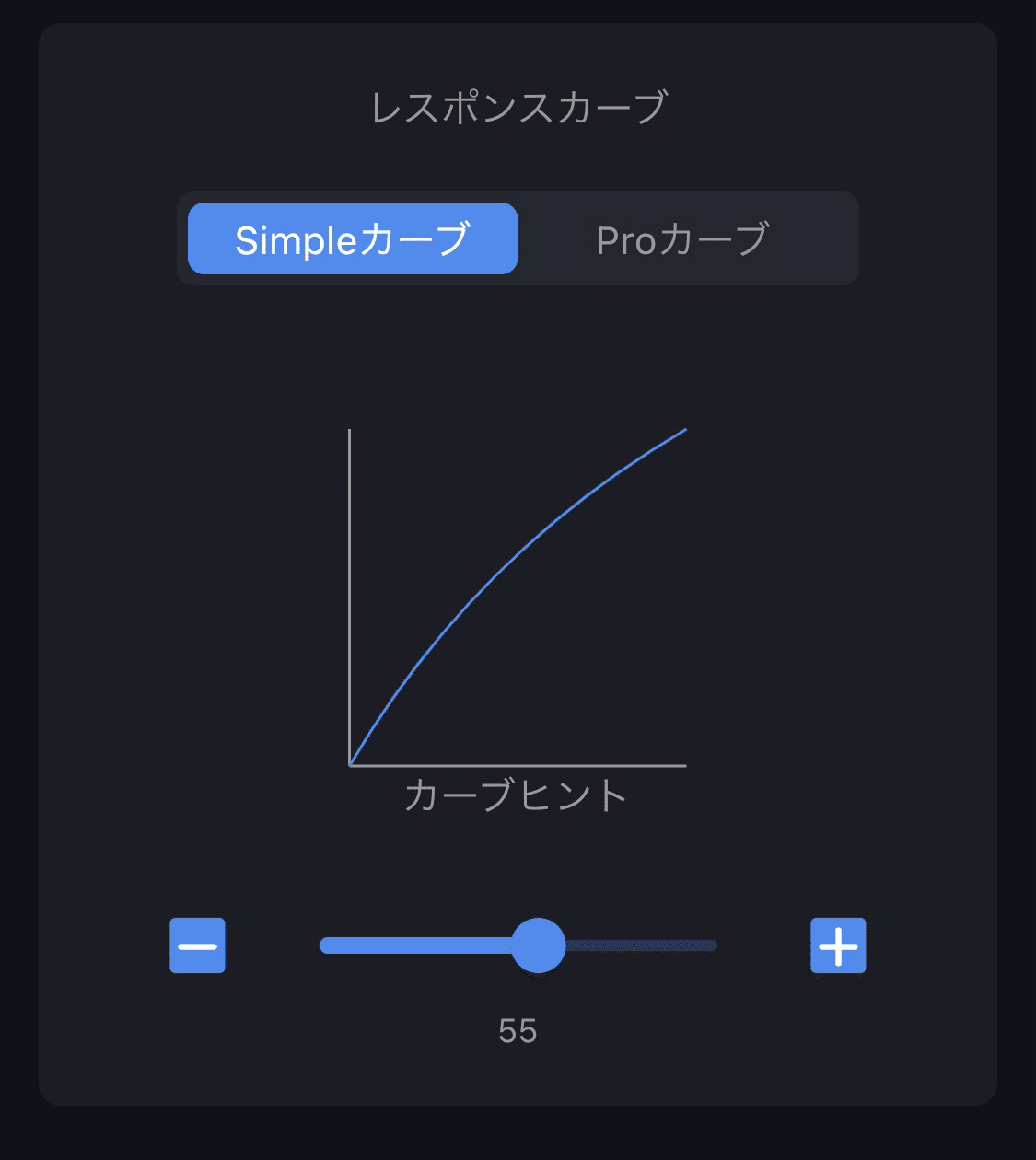Click the value display showing 55
This screenshot has height=1160, width=1036.
(518, 1031)
